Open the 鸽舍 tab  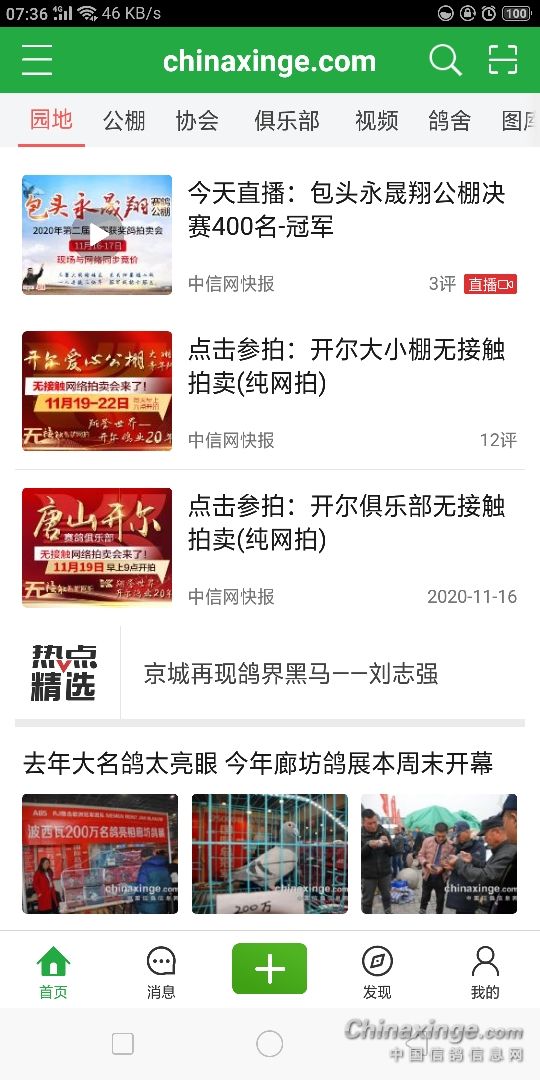tap(449, 121)
